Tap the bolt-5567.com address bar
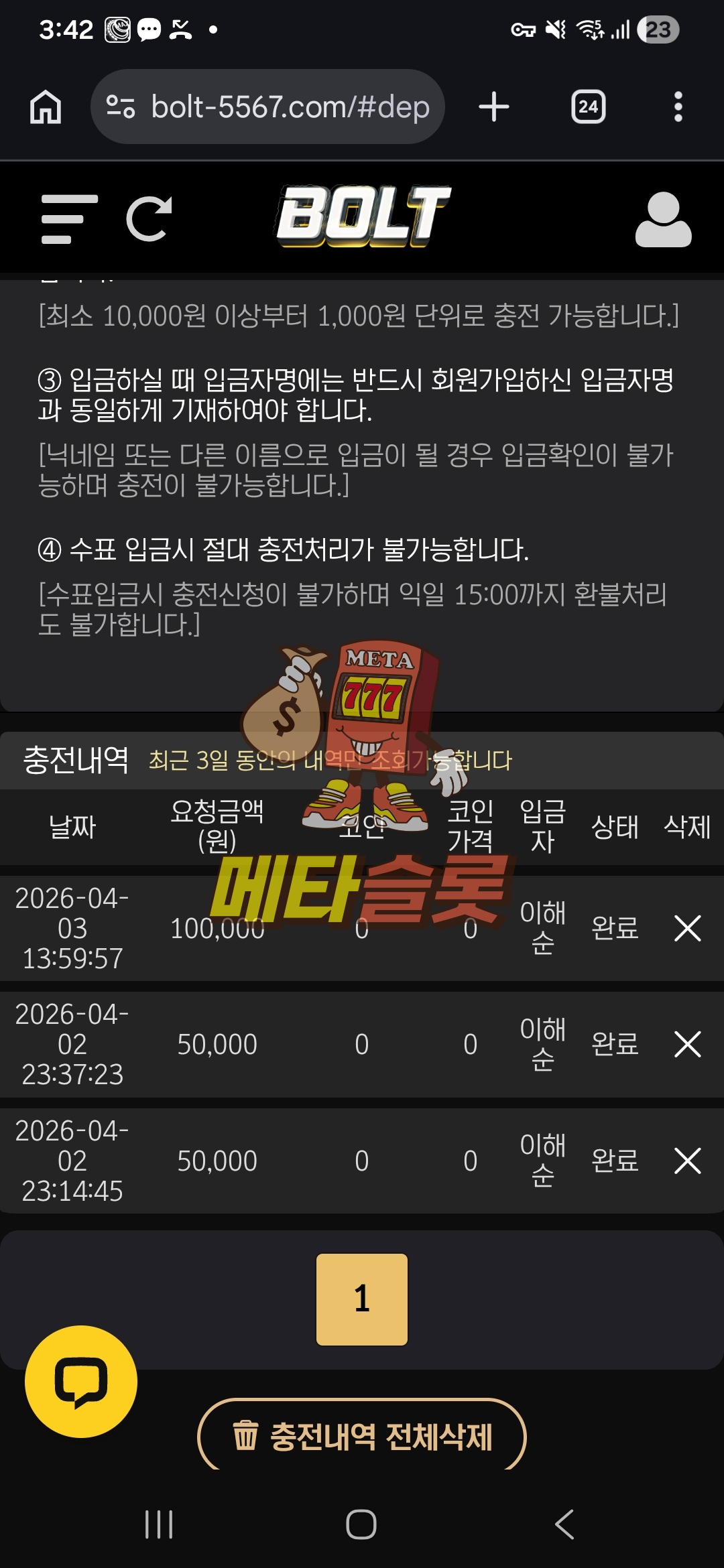724x1568 pixels. click(x=268, y=107)
